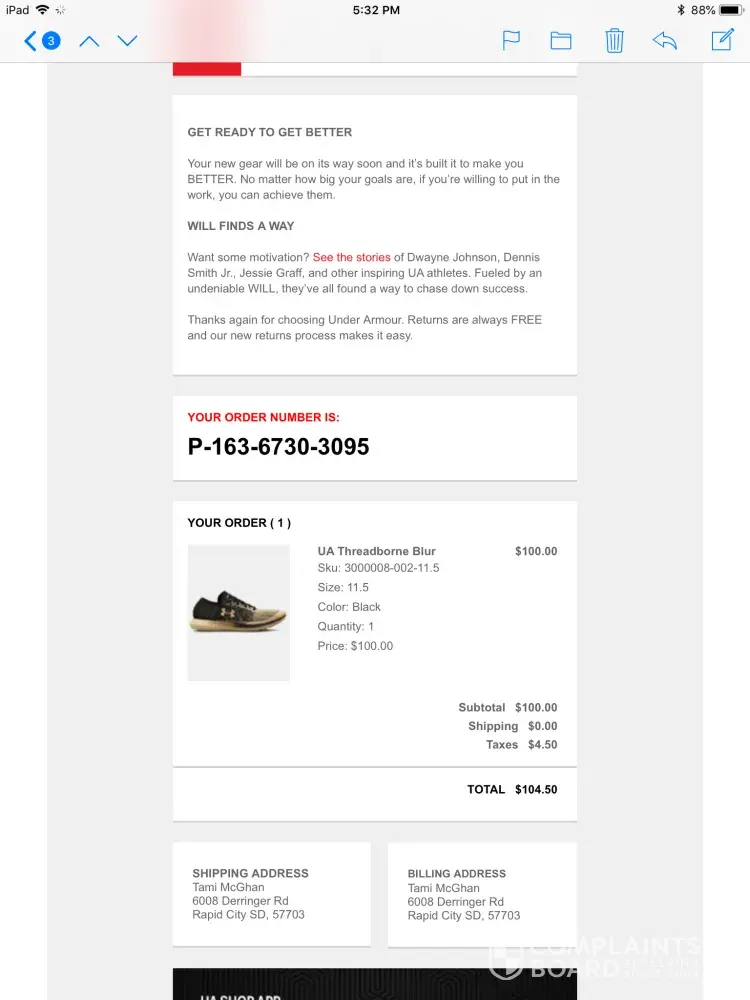Show the next message with down arrow
This screenshot has height=1000, width=750.
coord(127,41)
